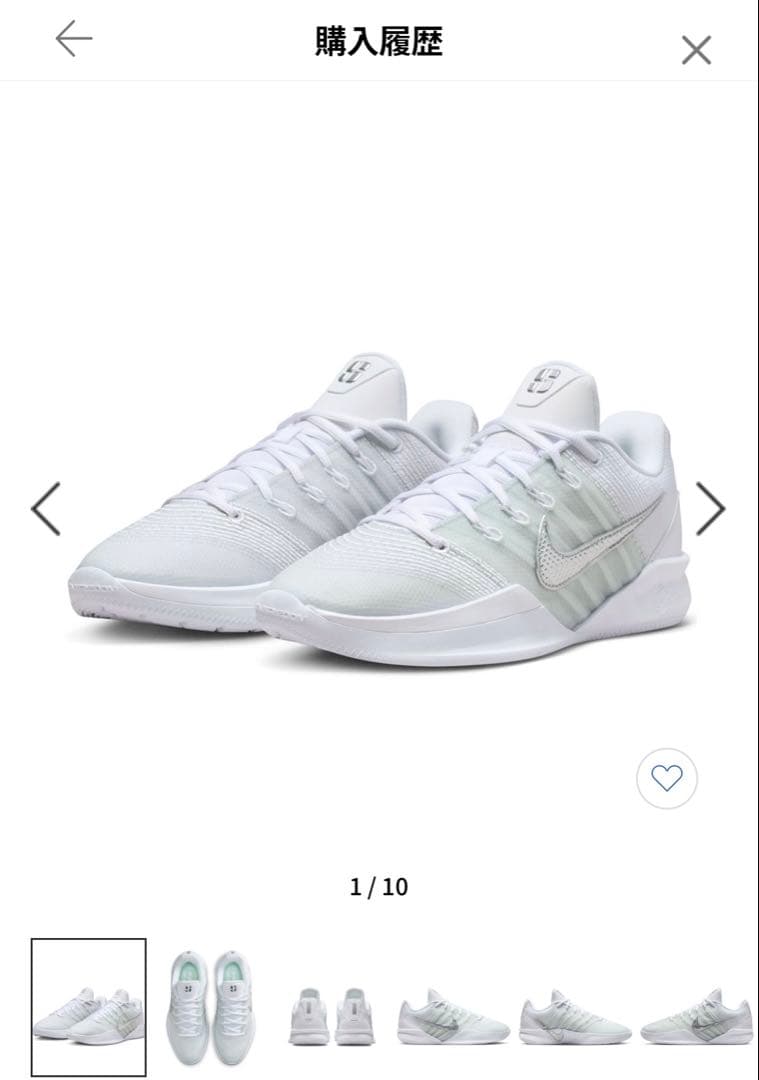Show the next product image

710,509
